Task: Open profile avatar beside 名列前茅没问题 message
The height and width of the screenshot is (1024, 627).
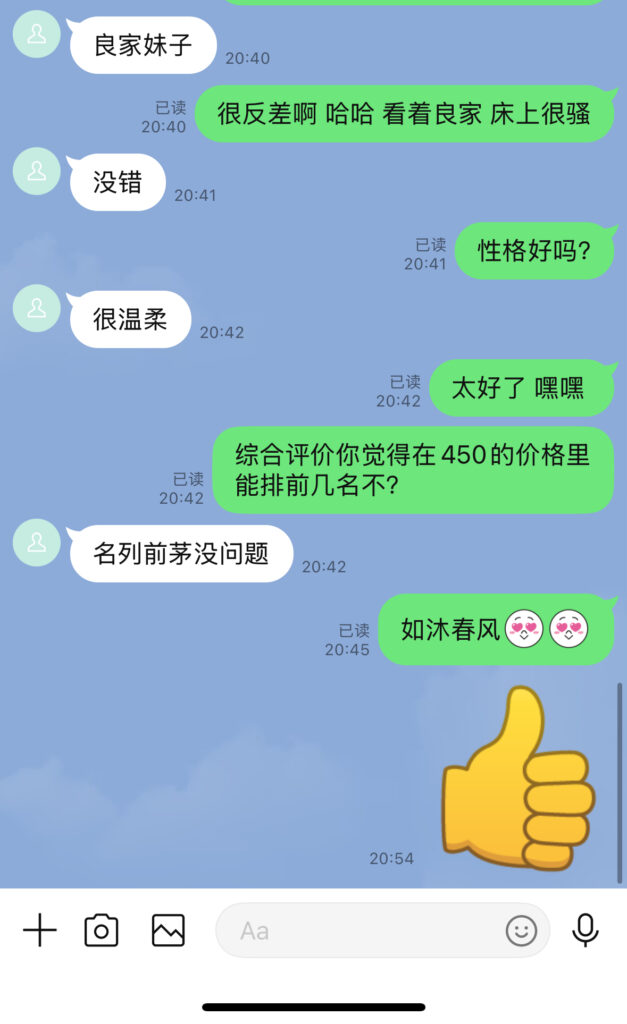Action: 37,542
